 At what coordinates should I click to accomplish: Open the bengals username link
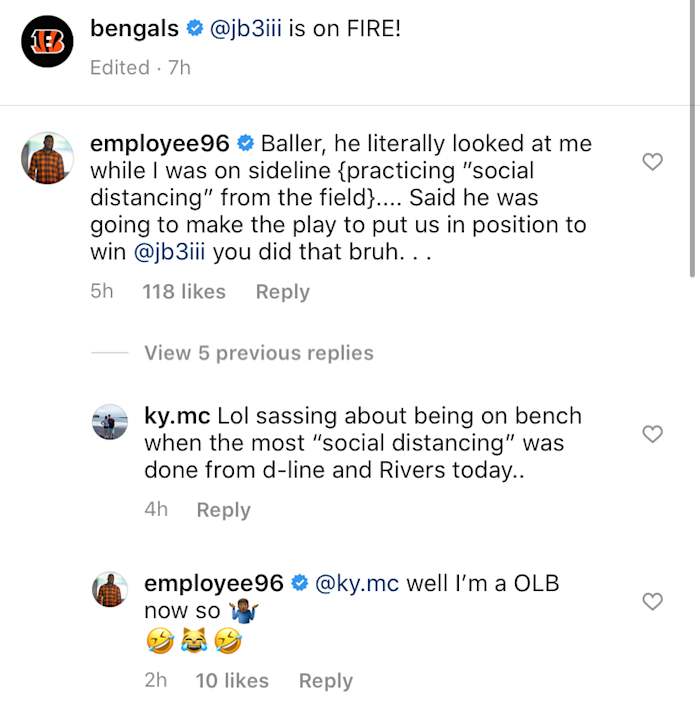click(134, 29)
